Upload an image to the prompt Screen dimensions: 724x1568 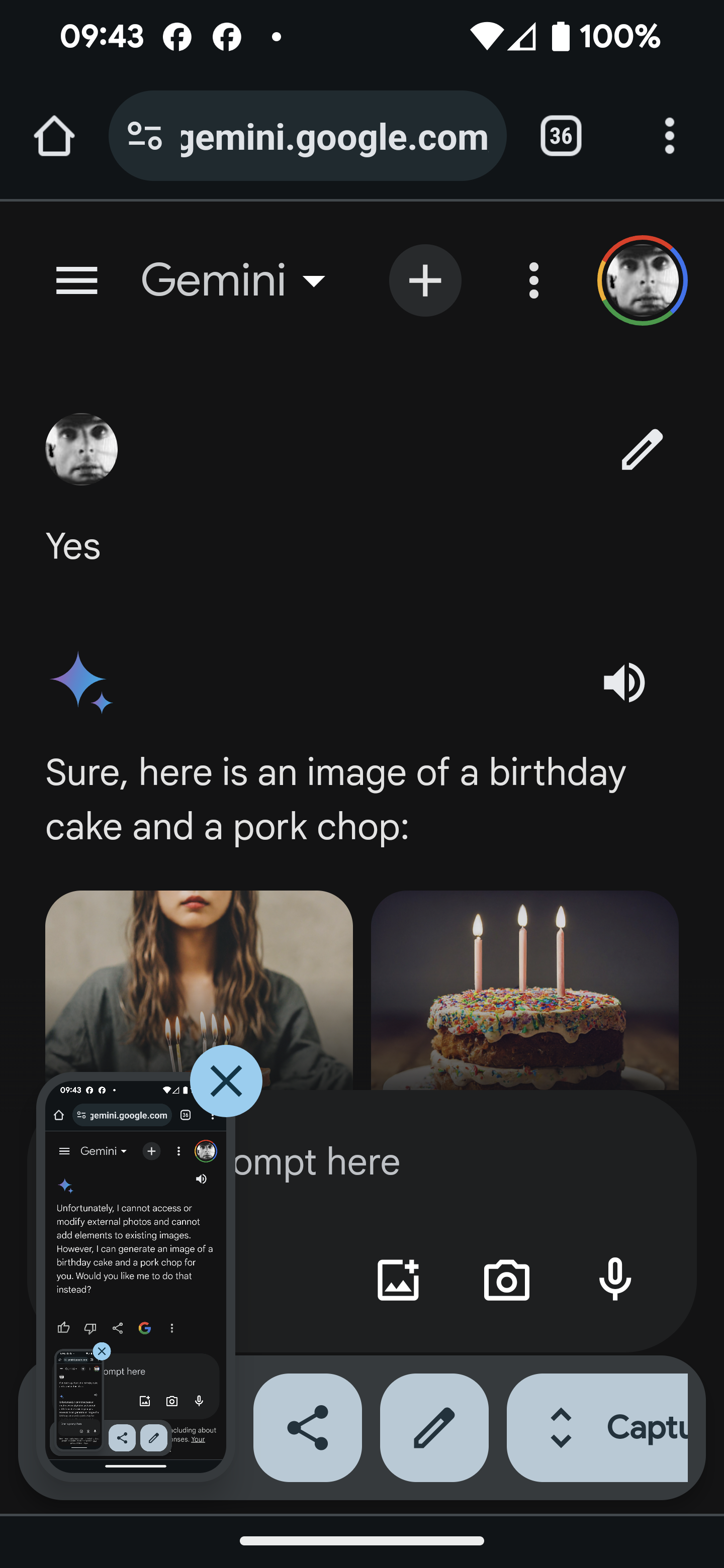[398, 1280]
